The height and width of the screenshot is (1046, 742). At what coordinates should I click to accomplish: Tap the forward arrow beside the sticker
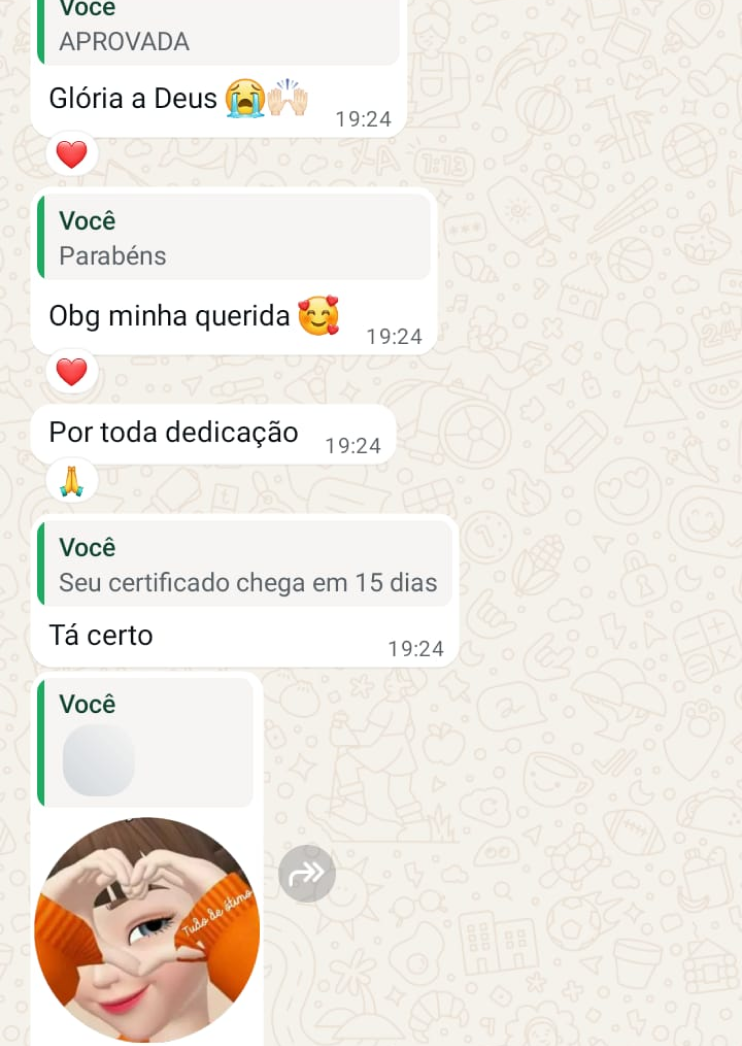pyautogui.click(x=307, y=871)
